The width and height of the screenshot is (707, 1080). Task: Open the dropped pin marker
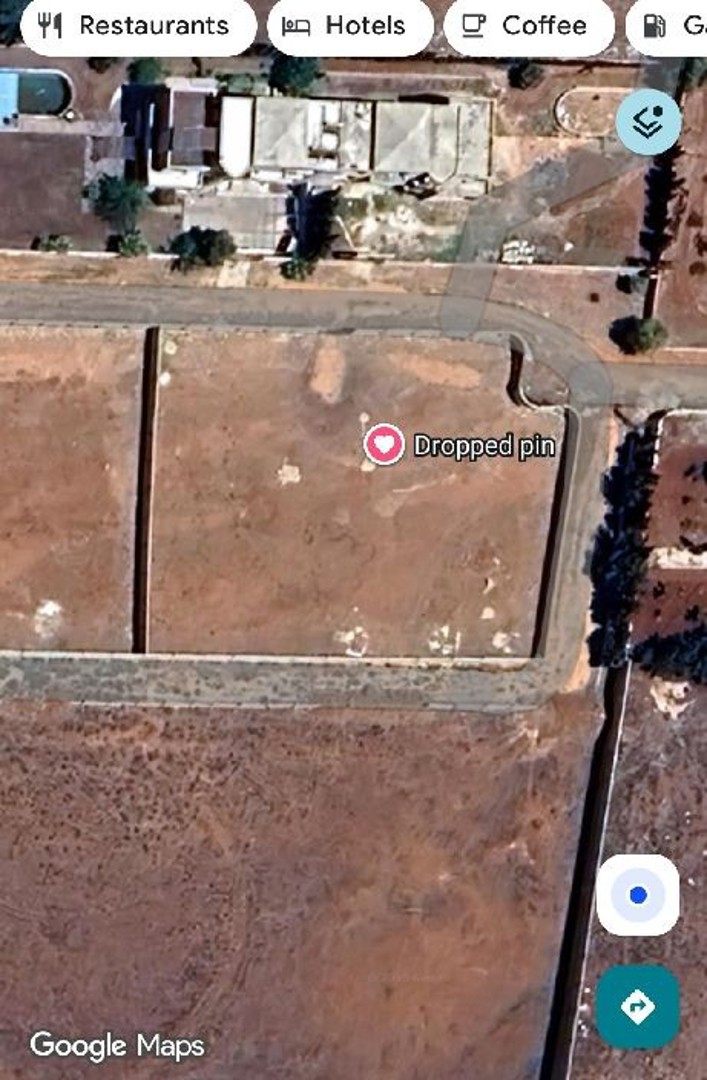pyautogui.click(x=384, y=445)
